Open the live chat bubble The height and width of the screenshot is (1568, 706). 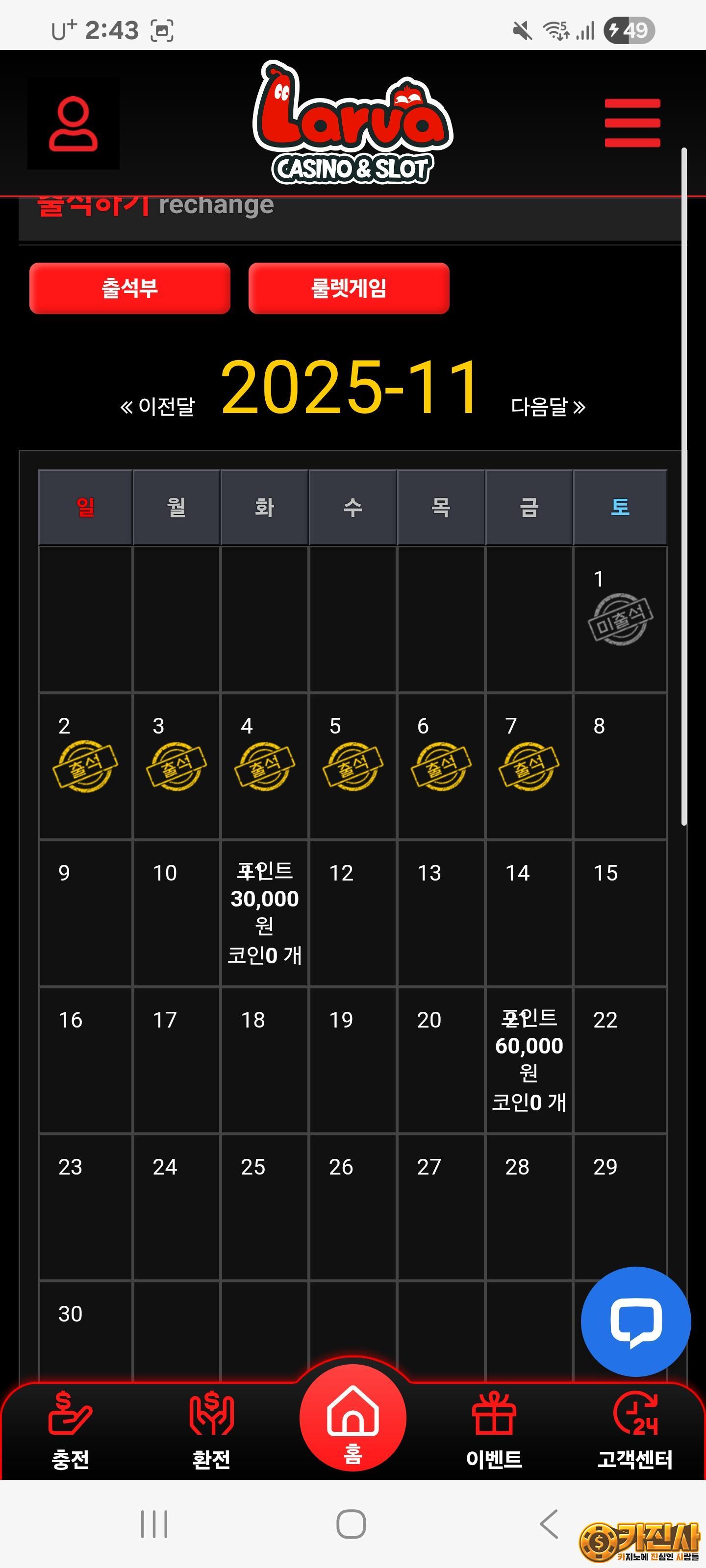635,1321
